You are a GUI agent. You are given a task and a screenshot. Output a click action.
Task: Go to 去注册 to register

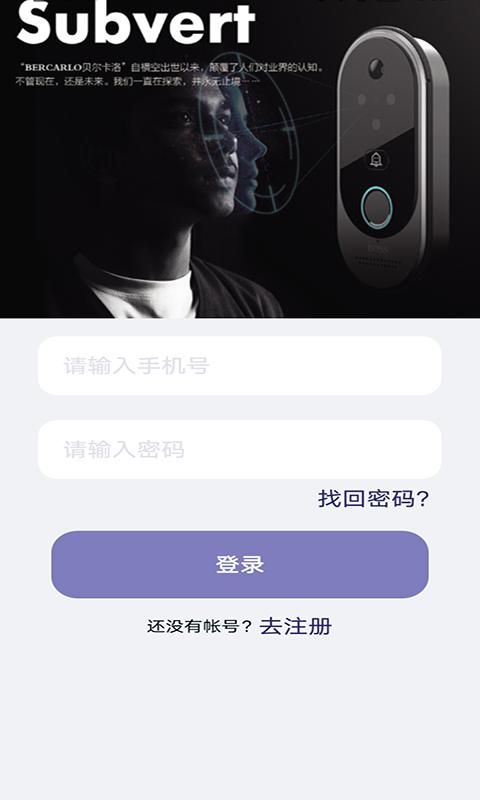point(296,626)
